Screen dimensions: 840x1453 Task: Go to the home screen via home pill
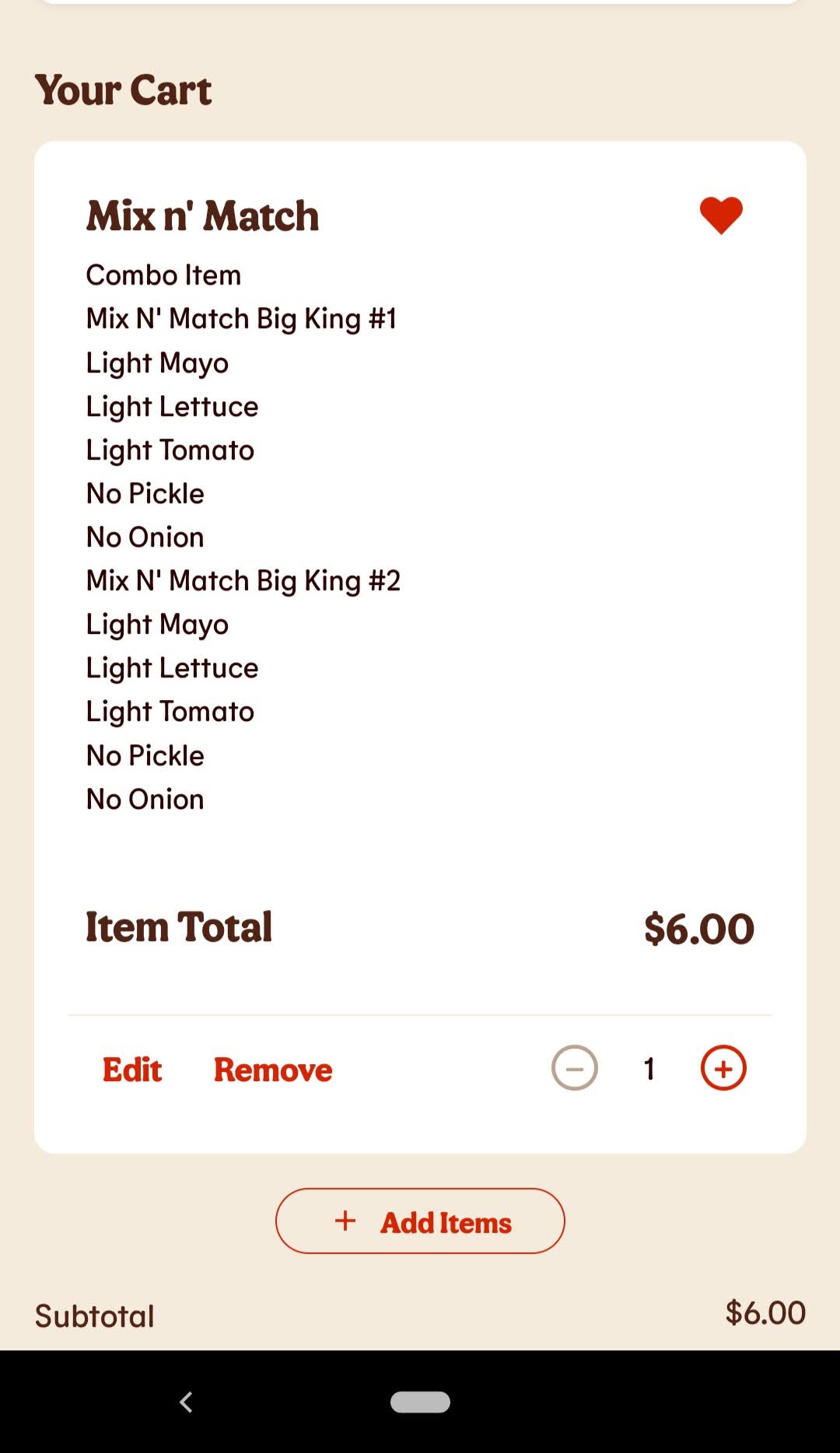tap(420, 1402)
